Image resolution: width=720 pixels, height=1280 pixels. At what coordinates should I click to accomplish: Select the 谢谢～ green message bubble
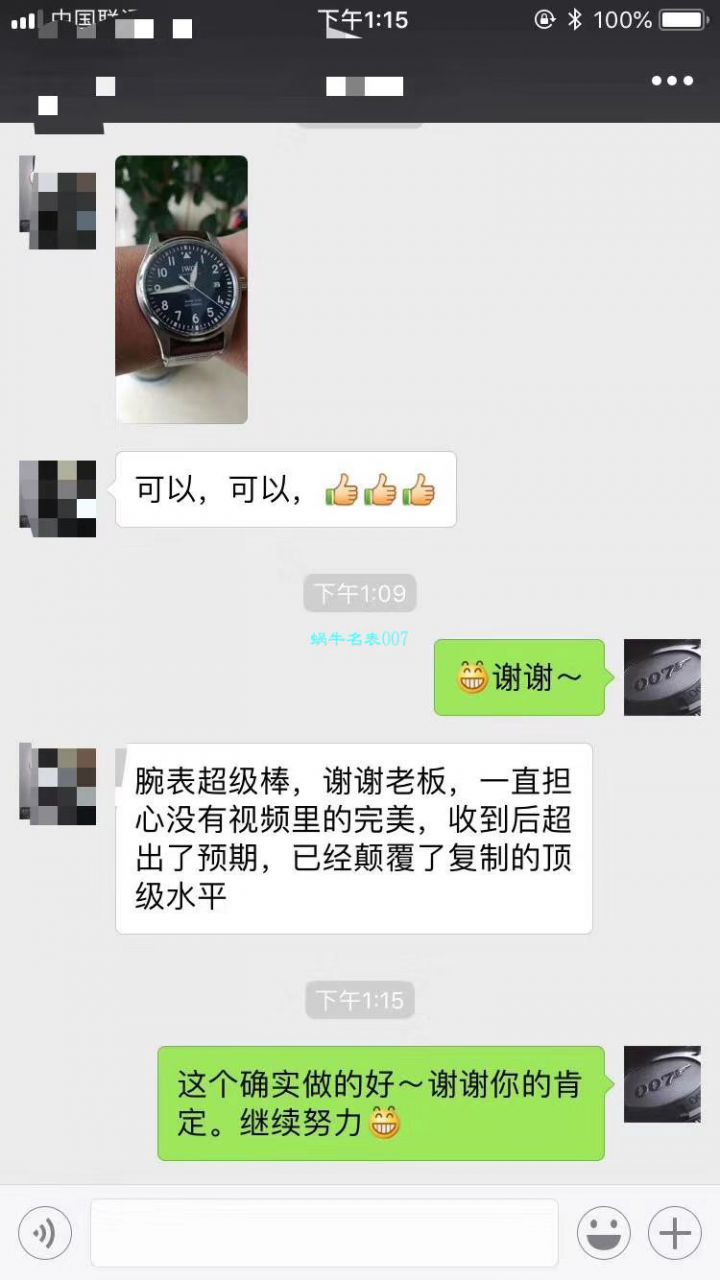[519, 677]
